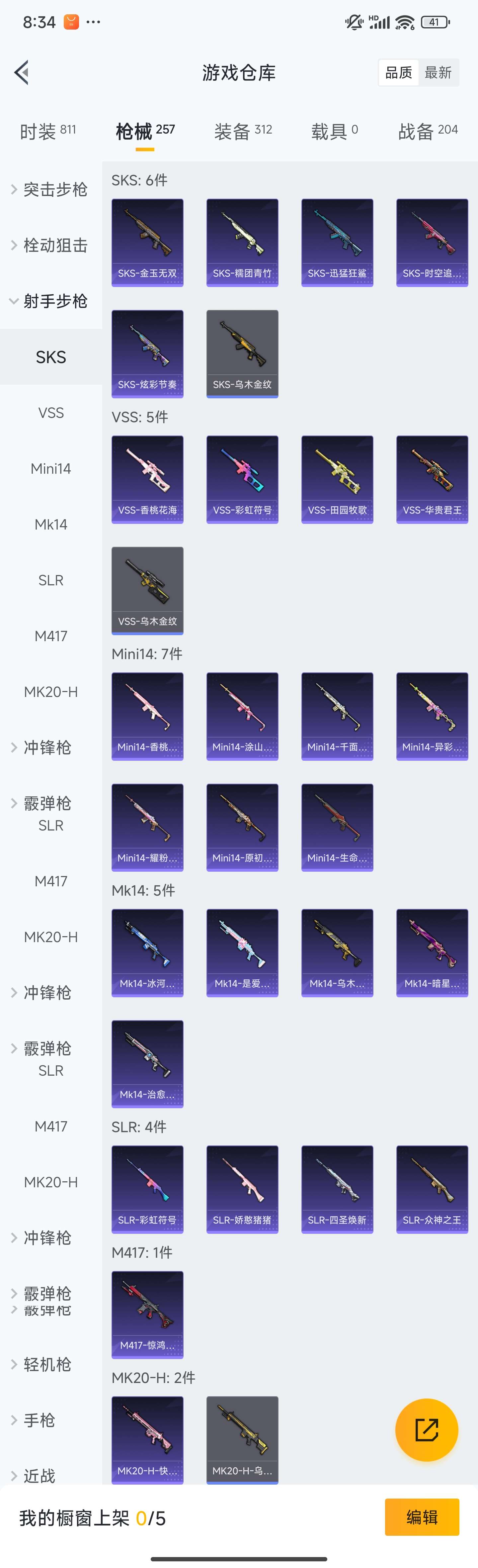
Task: Switch to the 装备 tab
Action: (243, 131)
